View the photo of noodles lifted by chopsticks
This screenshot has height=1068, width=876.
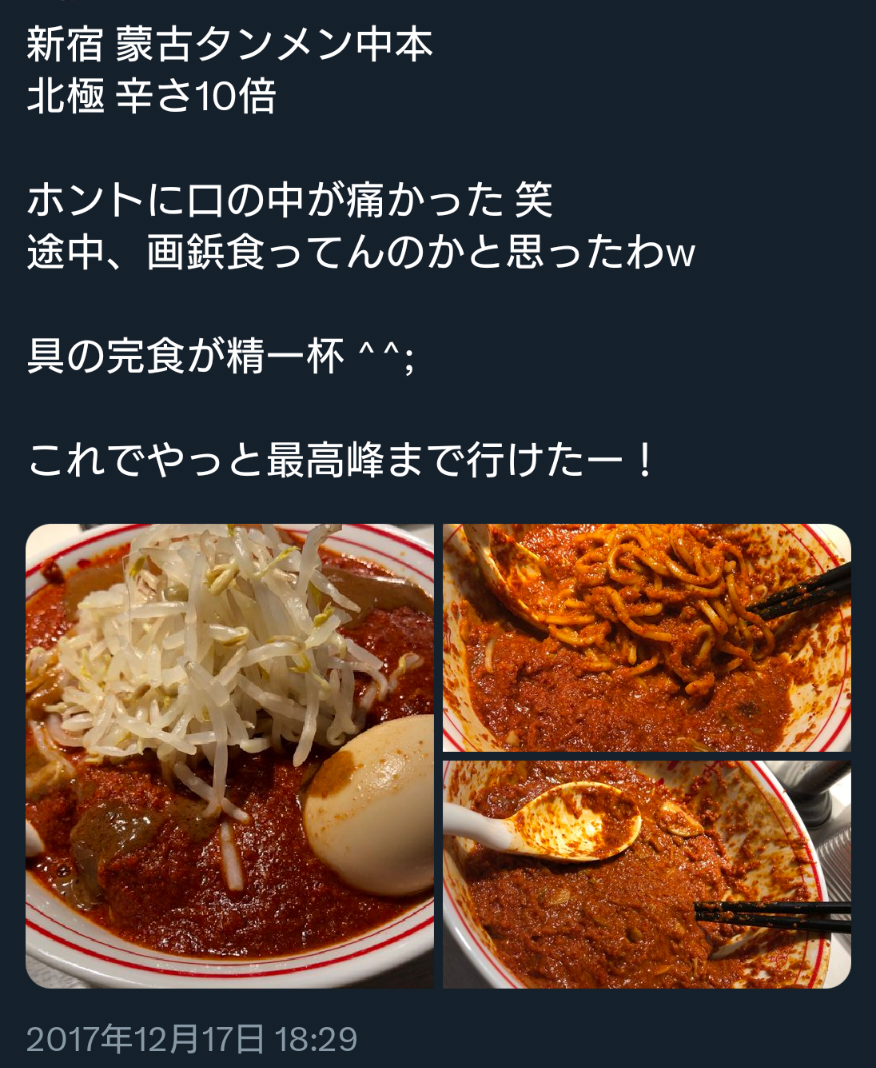[x=646, y=637]
